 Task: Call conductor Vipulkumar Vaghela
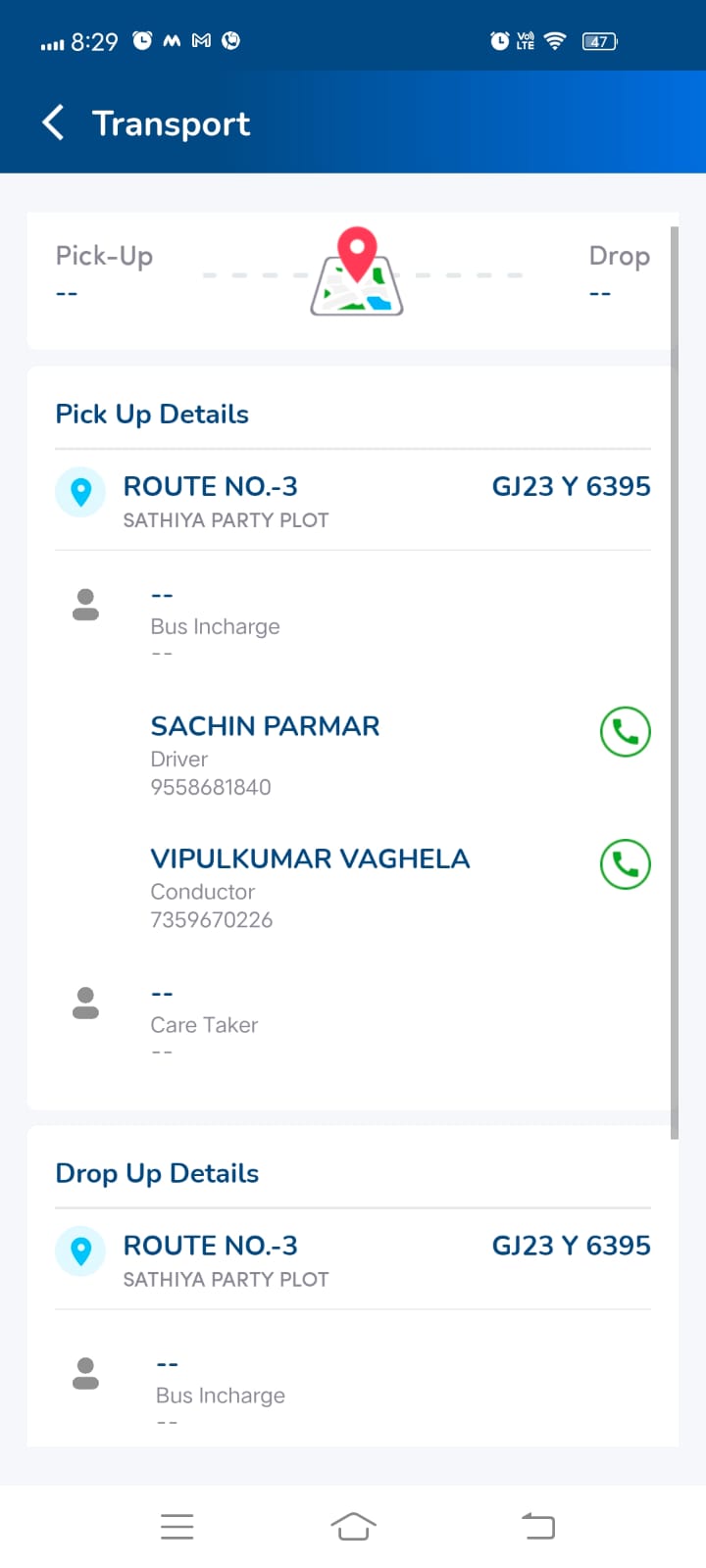[625, 864]
